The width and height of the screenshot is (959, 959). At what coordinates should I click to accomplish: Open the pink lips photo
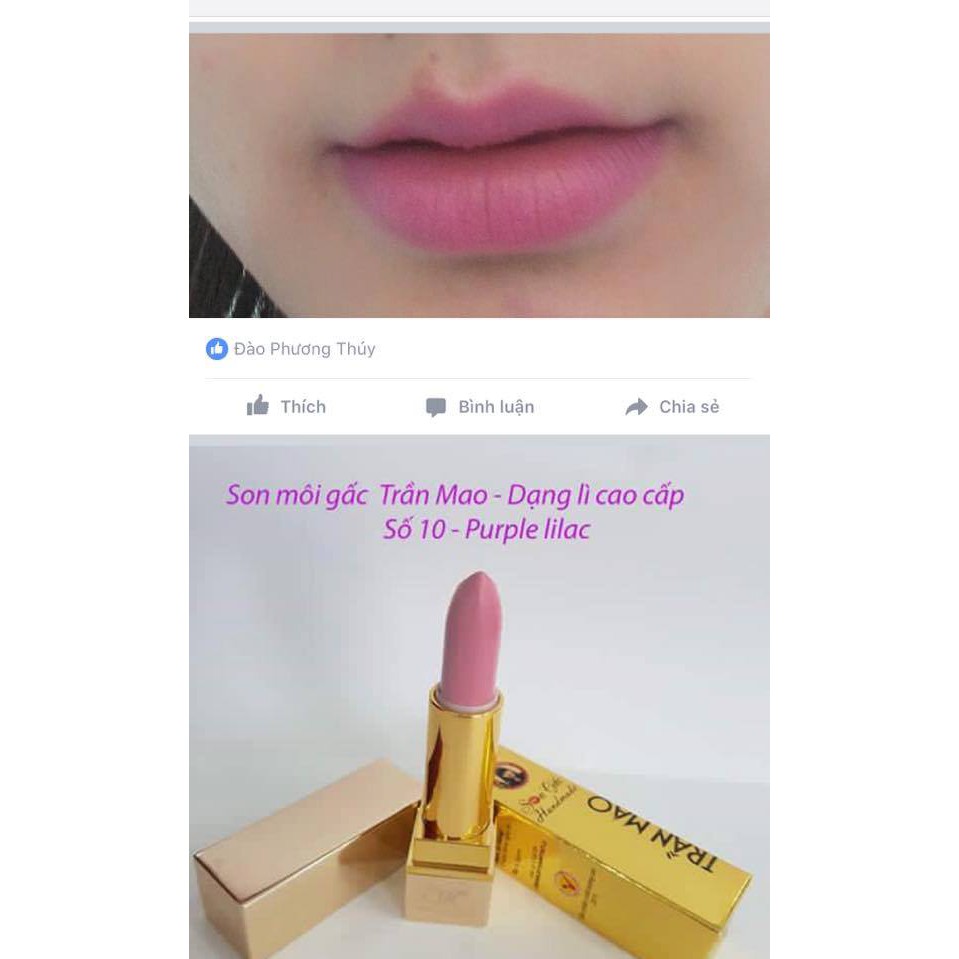pyautogui.click(x=479, y=175)
